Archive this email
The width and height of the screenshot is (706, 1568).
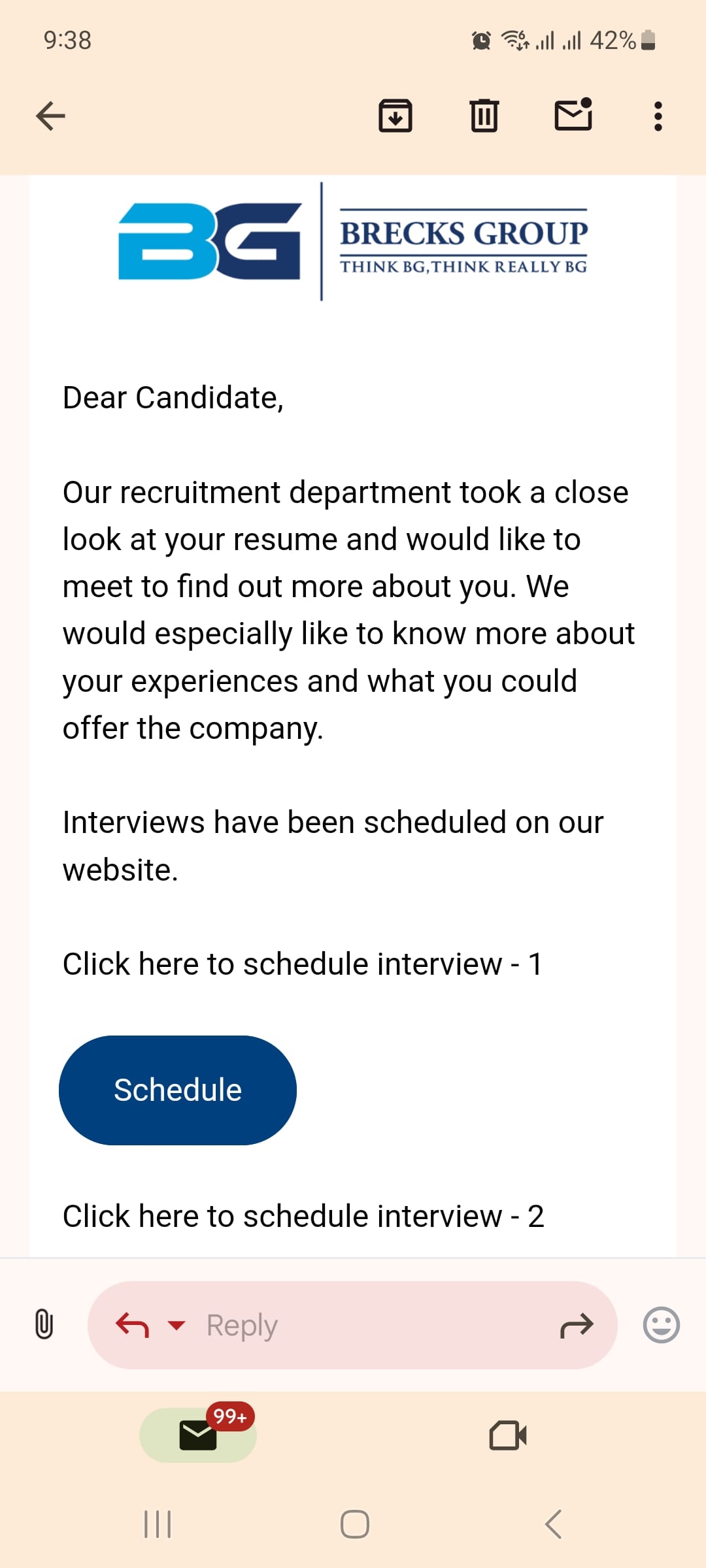coord(395,116)
